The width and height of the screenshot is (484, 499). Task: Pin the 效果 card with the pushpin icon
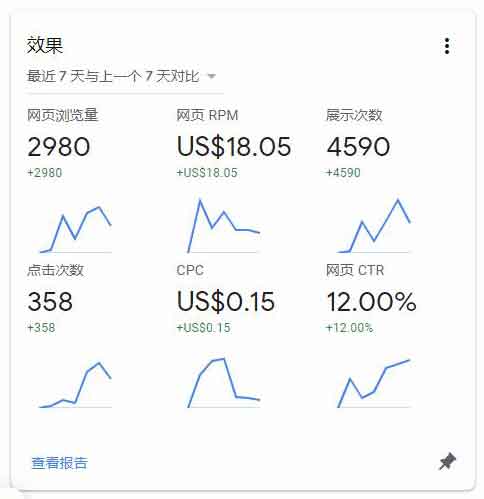click(x=447, y=462)
